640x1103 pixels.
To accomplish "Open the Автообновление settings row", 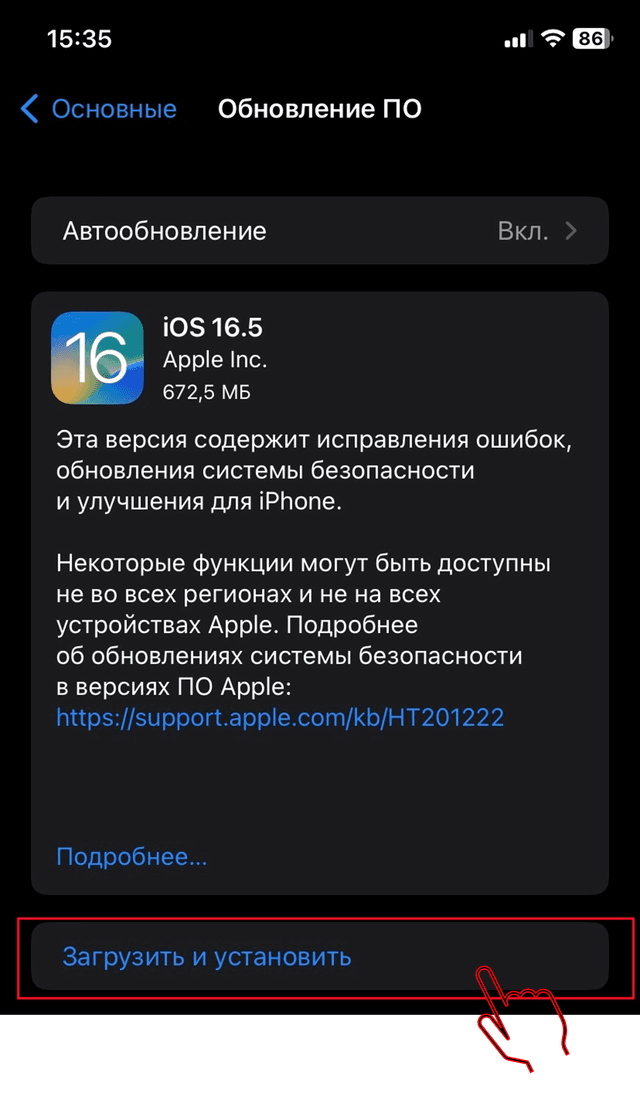I will coord(320,232).
